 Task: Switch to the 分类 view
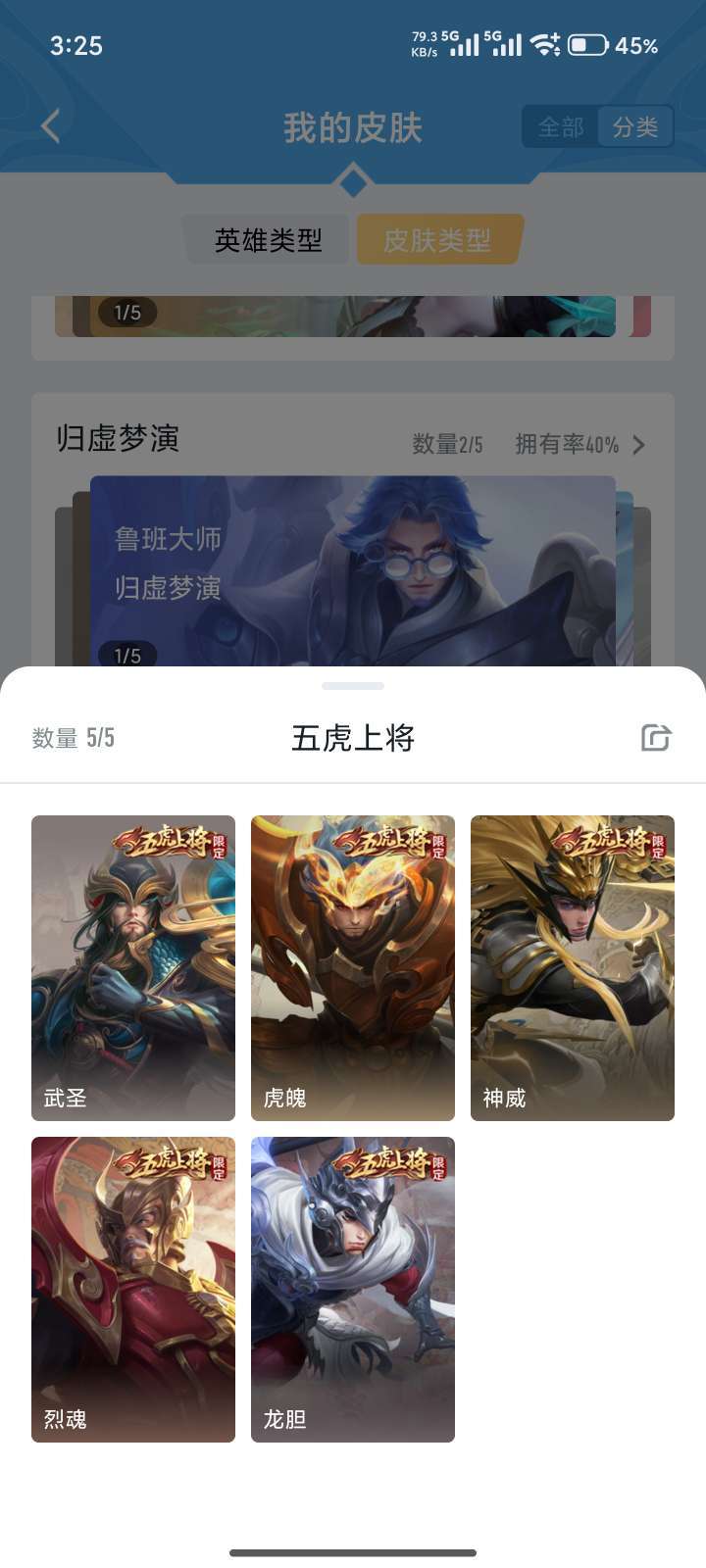click(635, 127)
